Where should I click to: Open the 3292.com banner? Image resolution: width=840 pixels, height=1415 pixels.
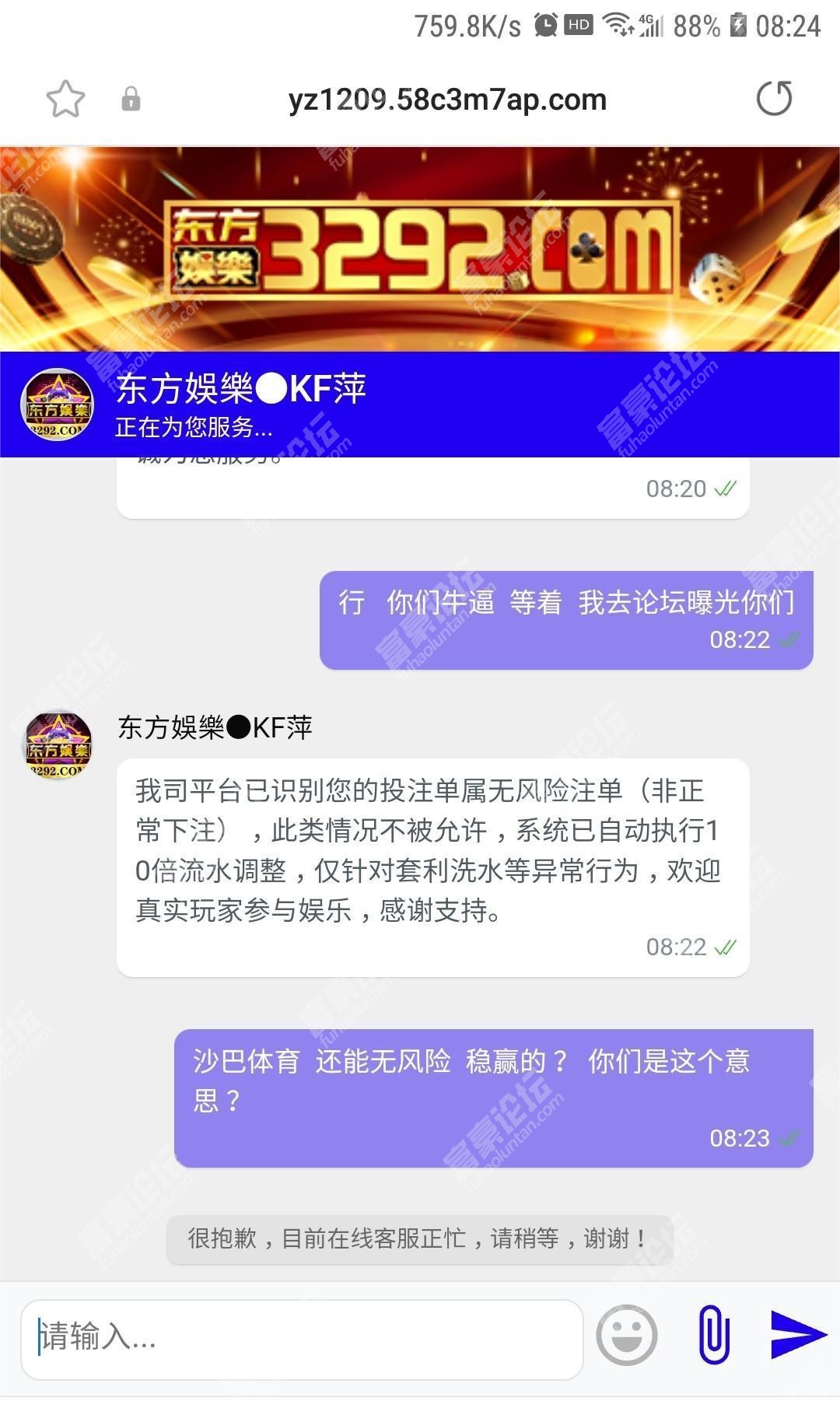(x=420, y=249)
